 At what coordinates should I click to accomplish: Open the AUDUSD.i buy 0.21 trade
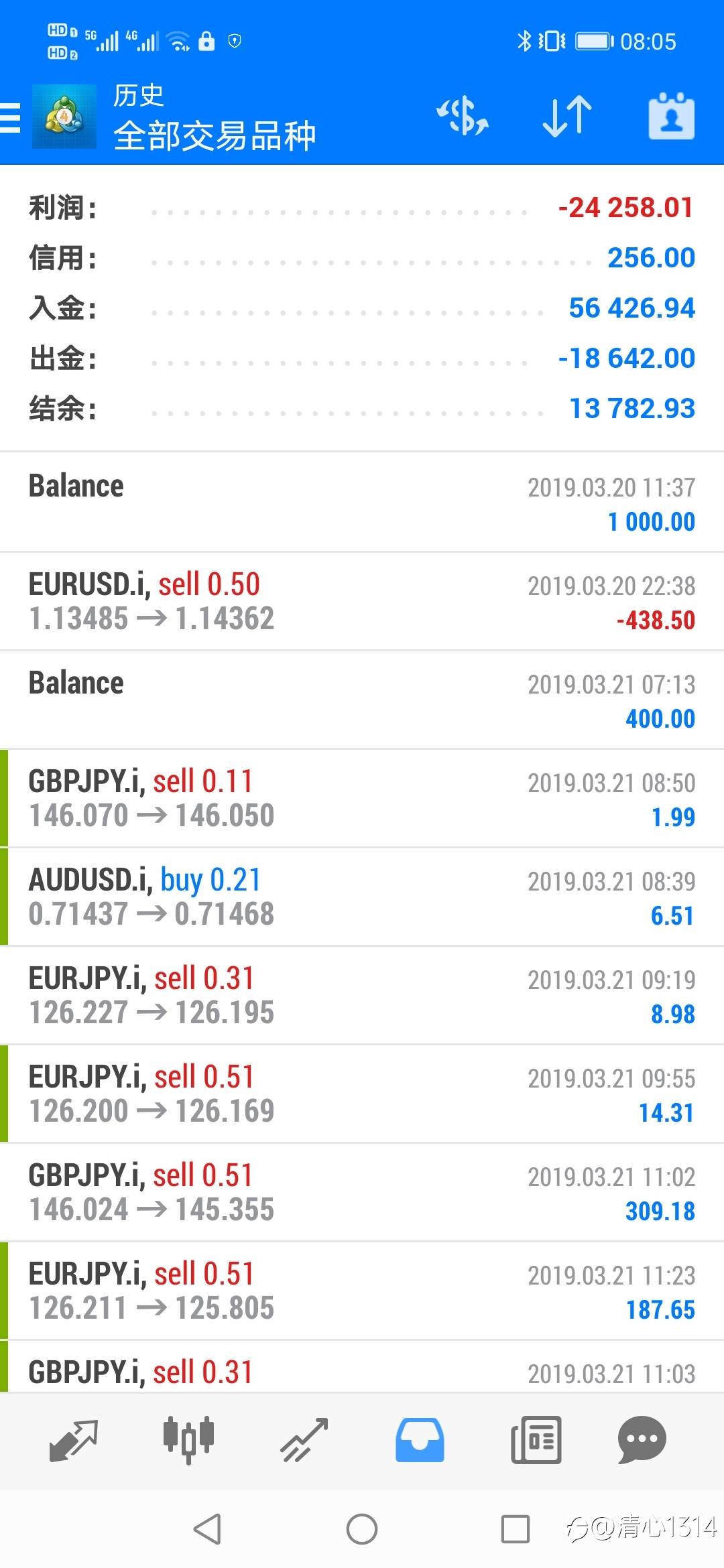click(362, 897)
